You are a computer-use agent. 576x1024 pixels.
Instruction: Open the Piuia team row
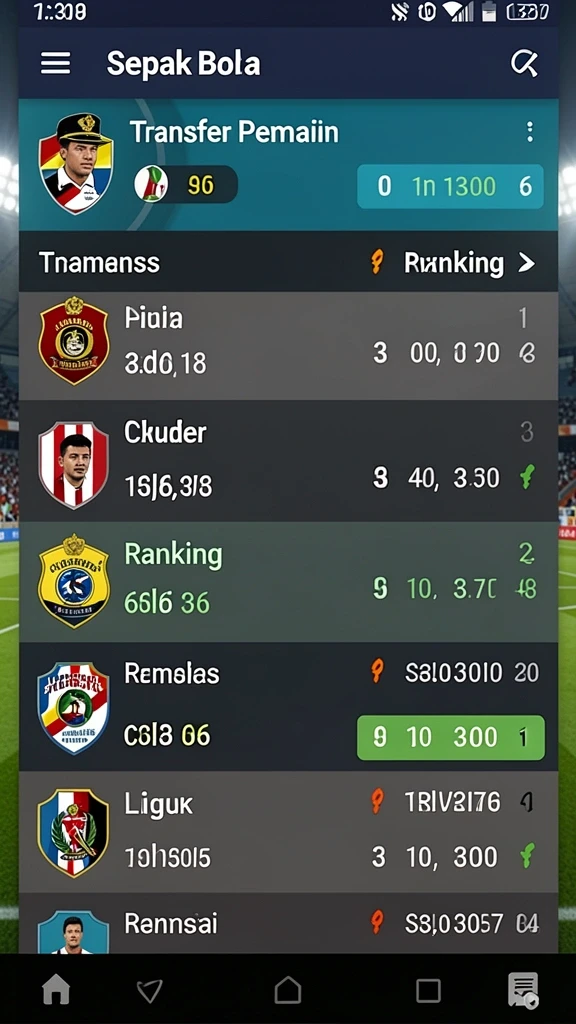tap(288, 345)
